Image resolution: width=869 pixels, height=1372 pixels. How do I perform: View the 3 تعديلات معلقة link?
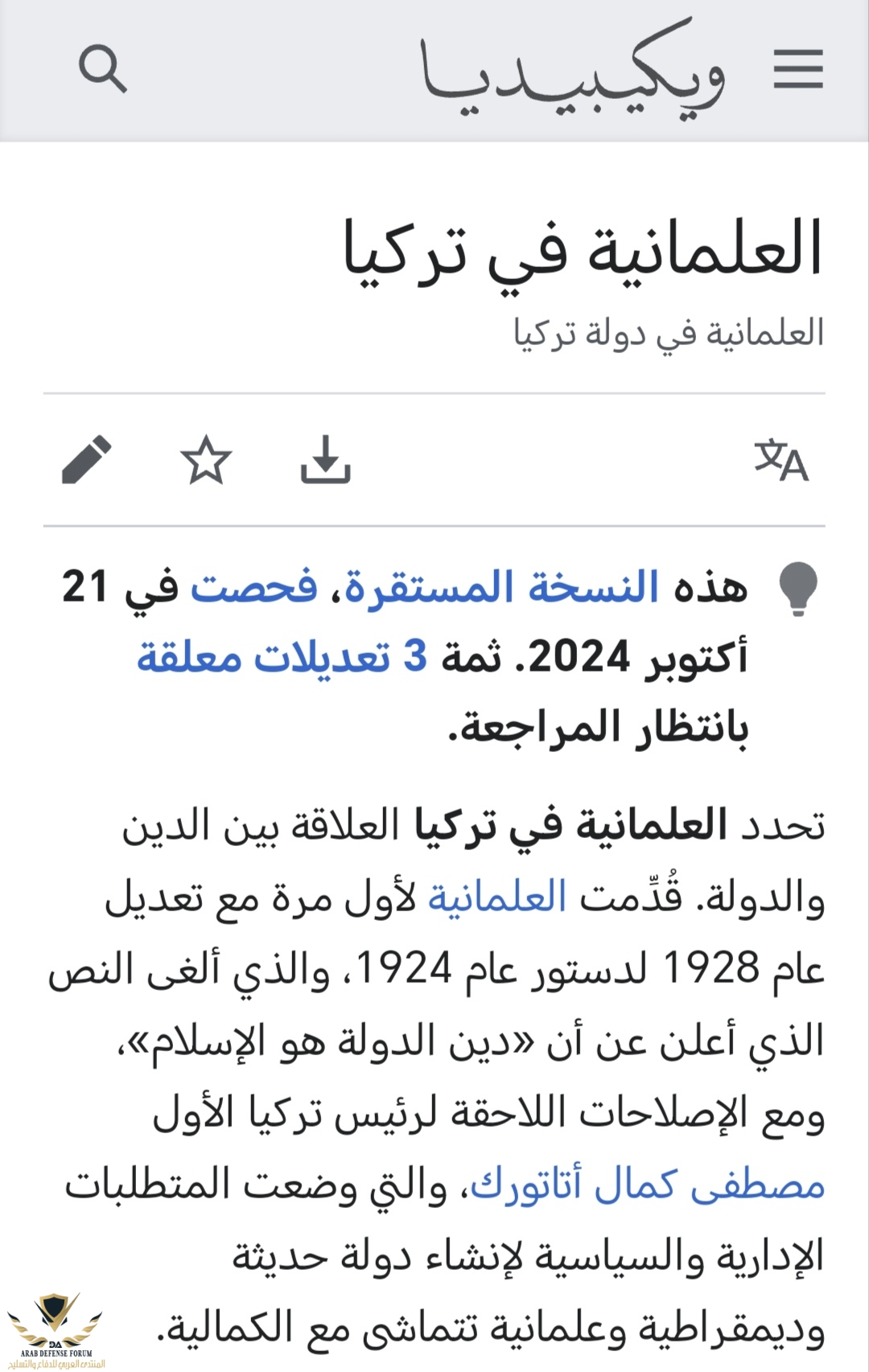click(282, 657)
